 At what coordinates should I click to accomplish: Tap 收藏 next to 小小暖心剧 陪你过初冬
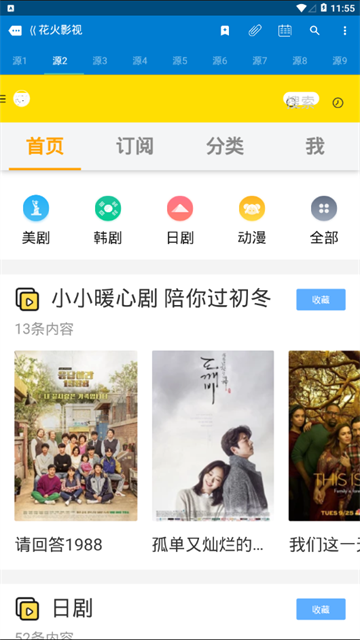tap(321, 300)
